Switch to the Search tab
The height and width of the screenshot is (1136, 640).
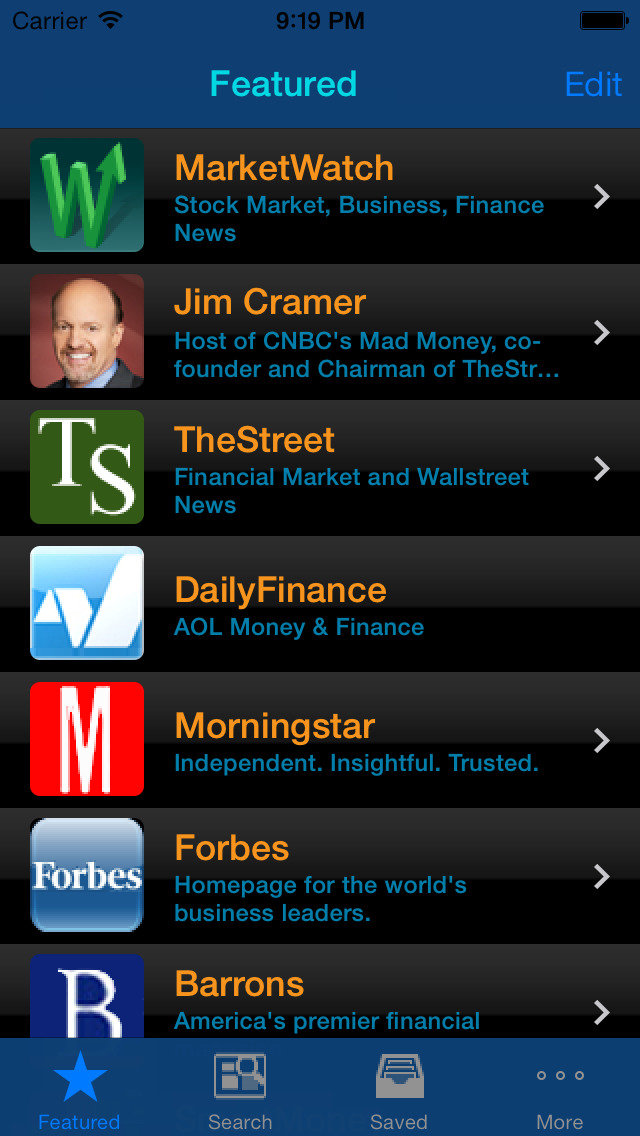(x=240, y=1090)
